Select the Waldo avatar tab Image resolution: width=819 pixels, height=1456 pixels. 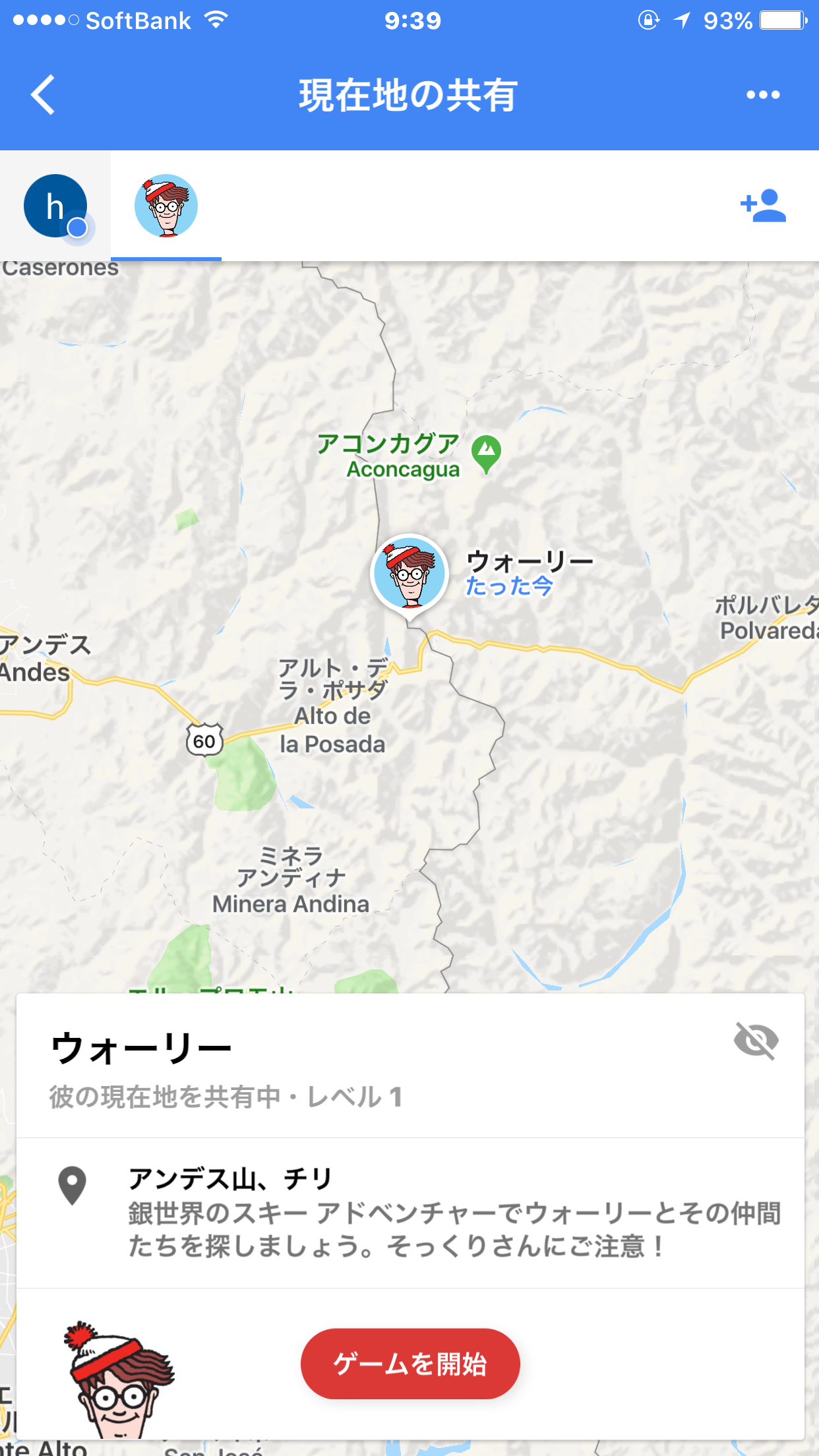point(166,206)
